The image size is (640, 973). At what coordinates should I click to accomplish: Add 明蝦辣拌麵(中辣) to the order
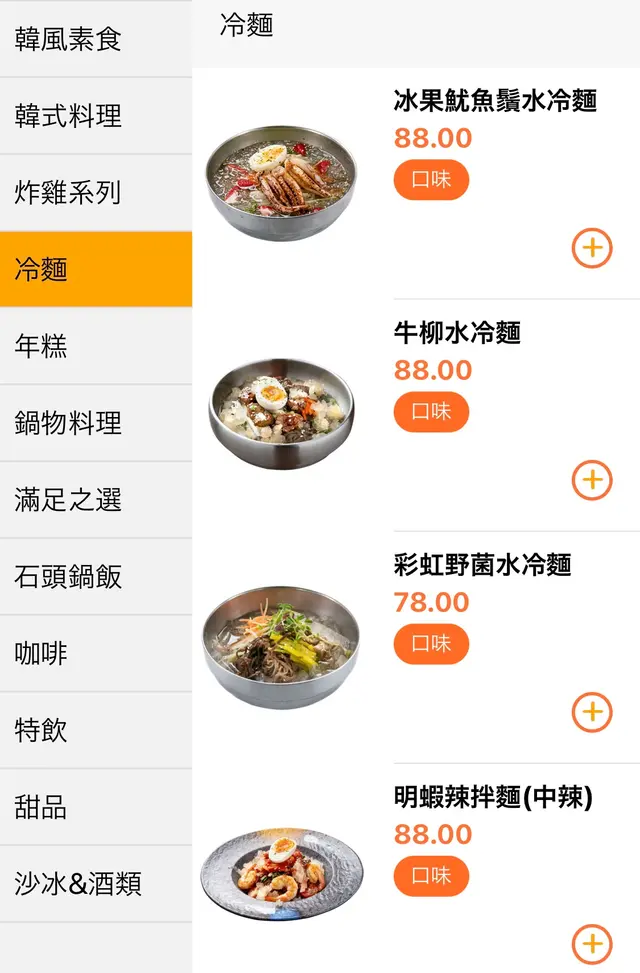591,944
